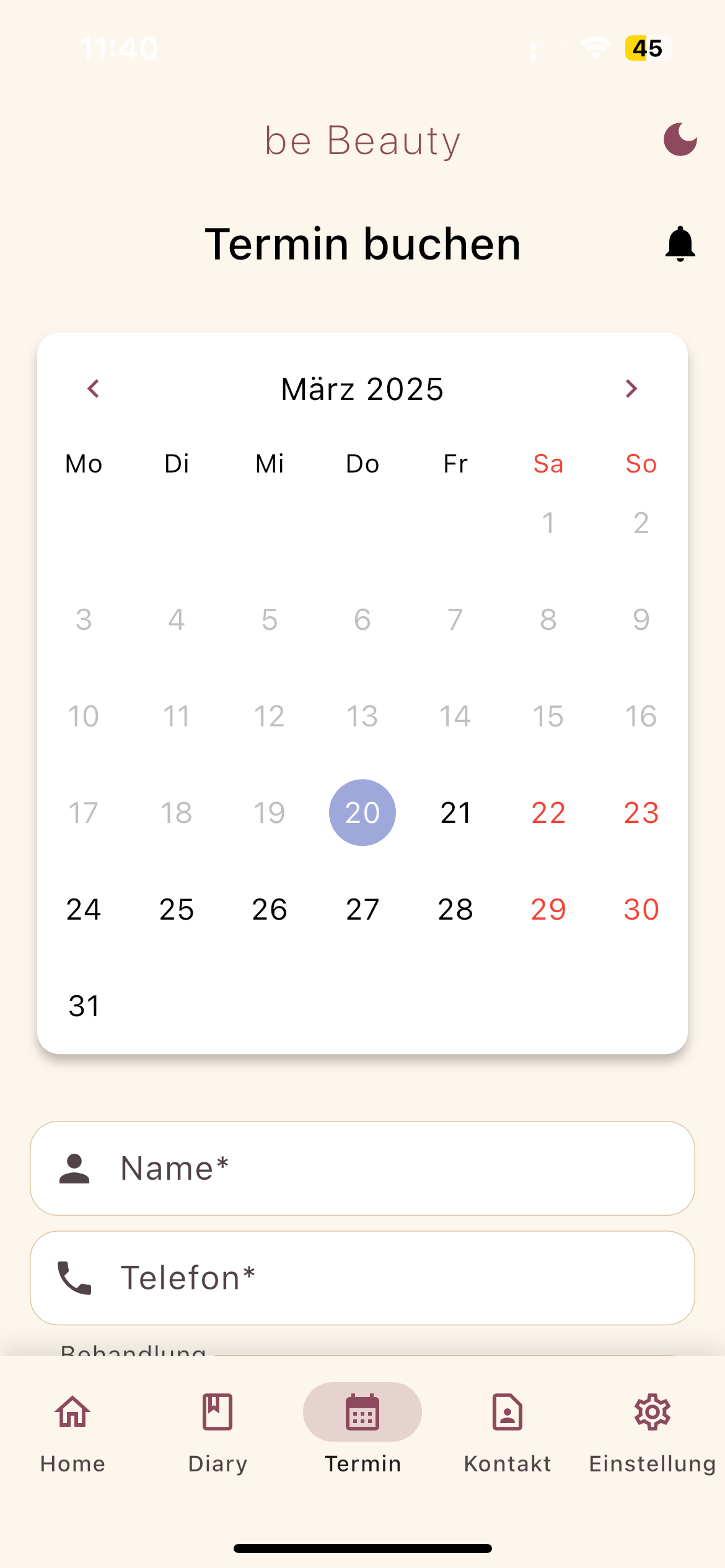Click the Termin buchen heading
This screenshot has width=725, height=1568.
coord(362,244)
